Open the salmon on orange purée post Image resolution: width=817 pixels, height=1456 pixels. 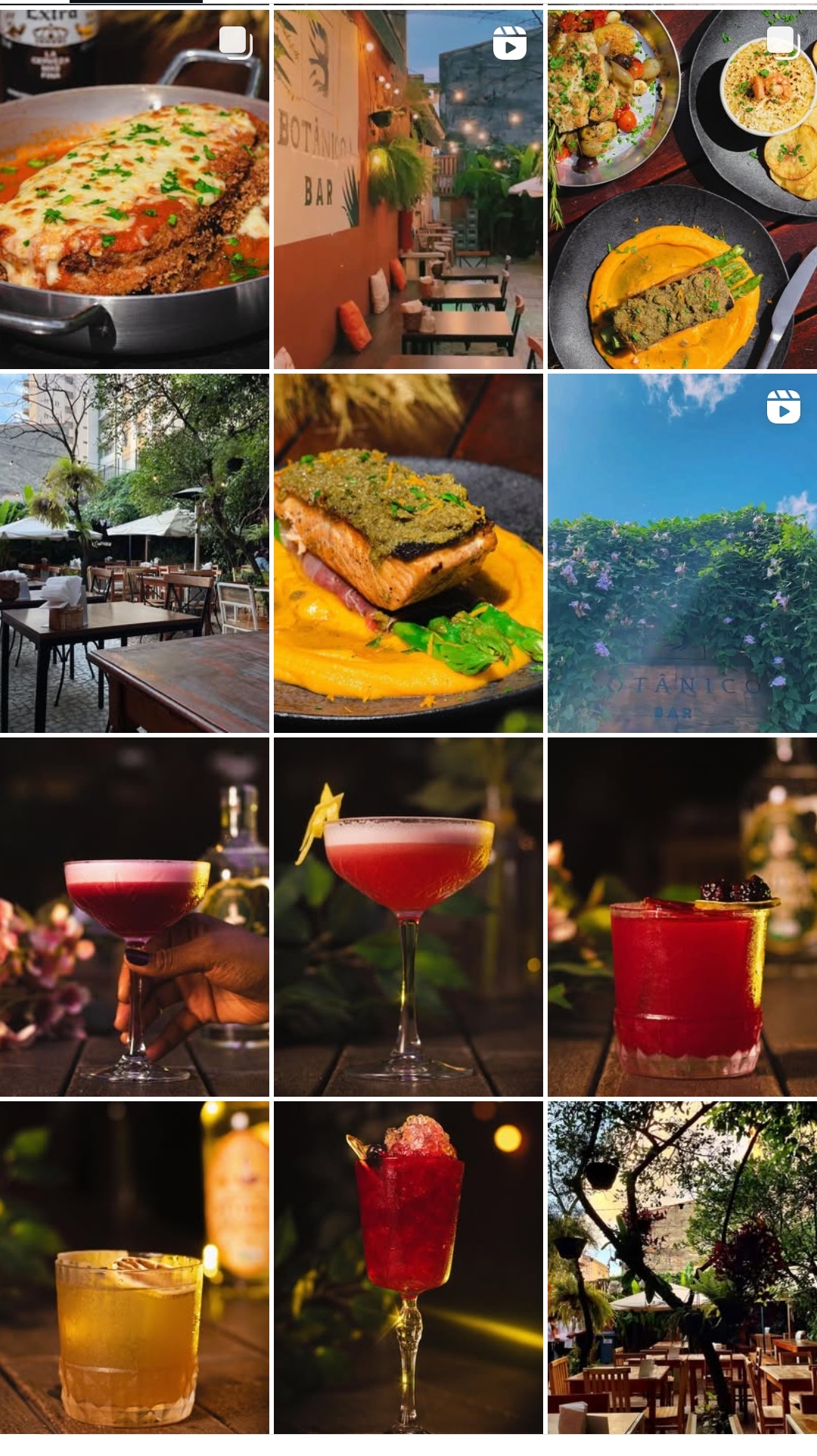tap(408, 553)
